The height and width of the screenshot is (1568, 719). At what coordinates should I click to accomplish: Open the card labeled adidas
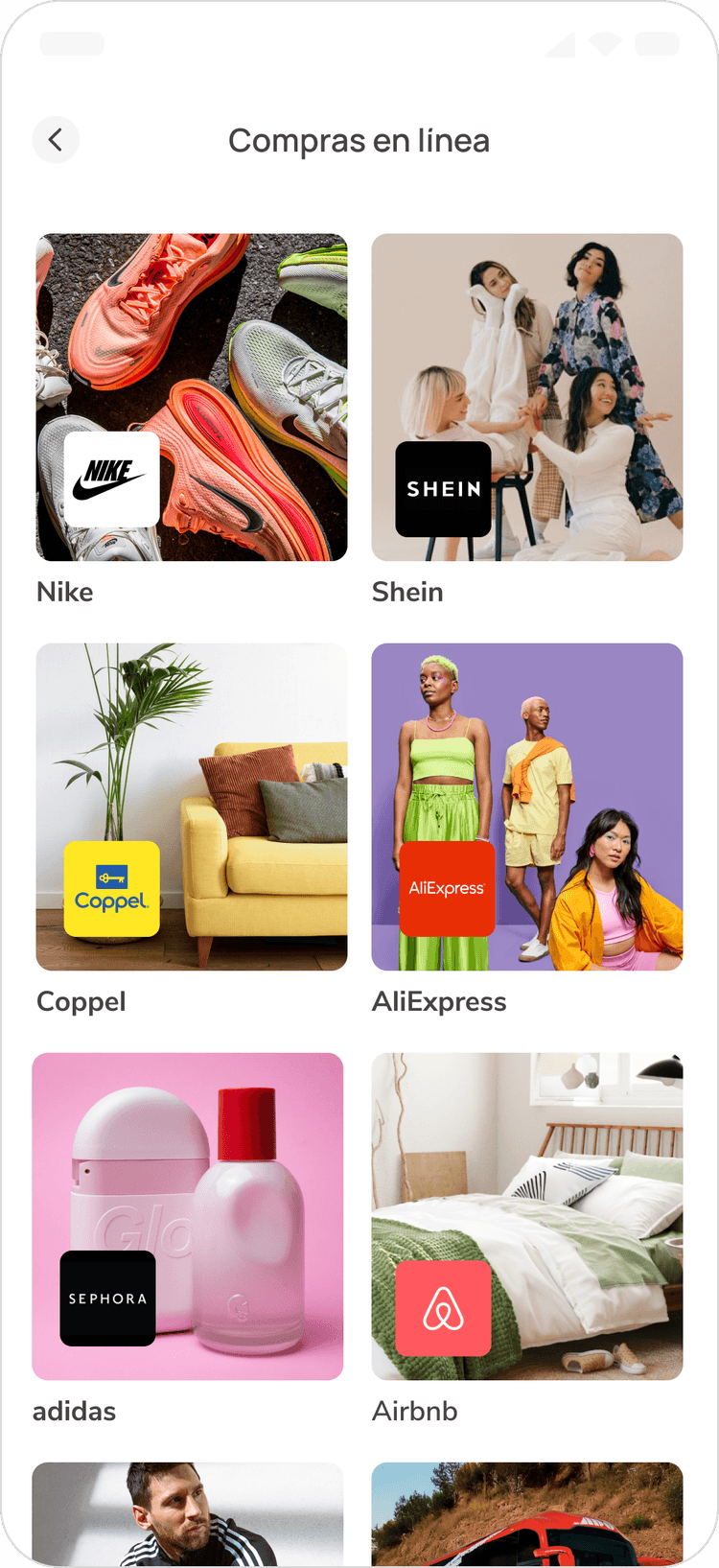click(x=188, y=1216)
